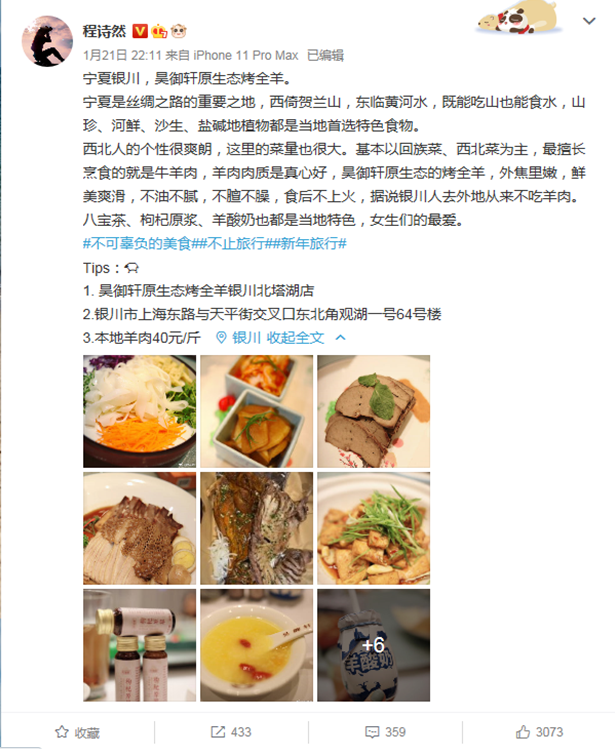
Task: Open the username 程诗然 link
Action: point(104,30)
